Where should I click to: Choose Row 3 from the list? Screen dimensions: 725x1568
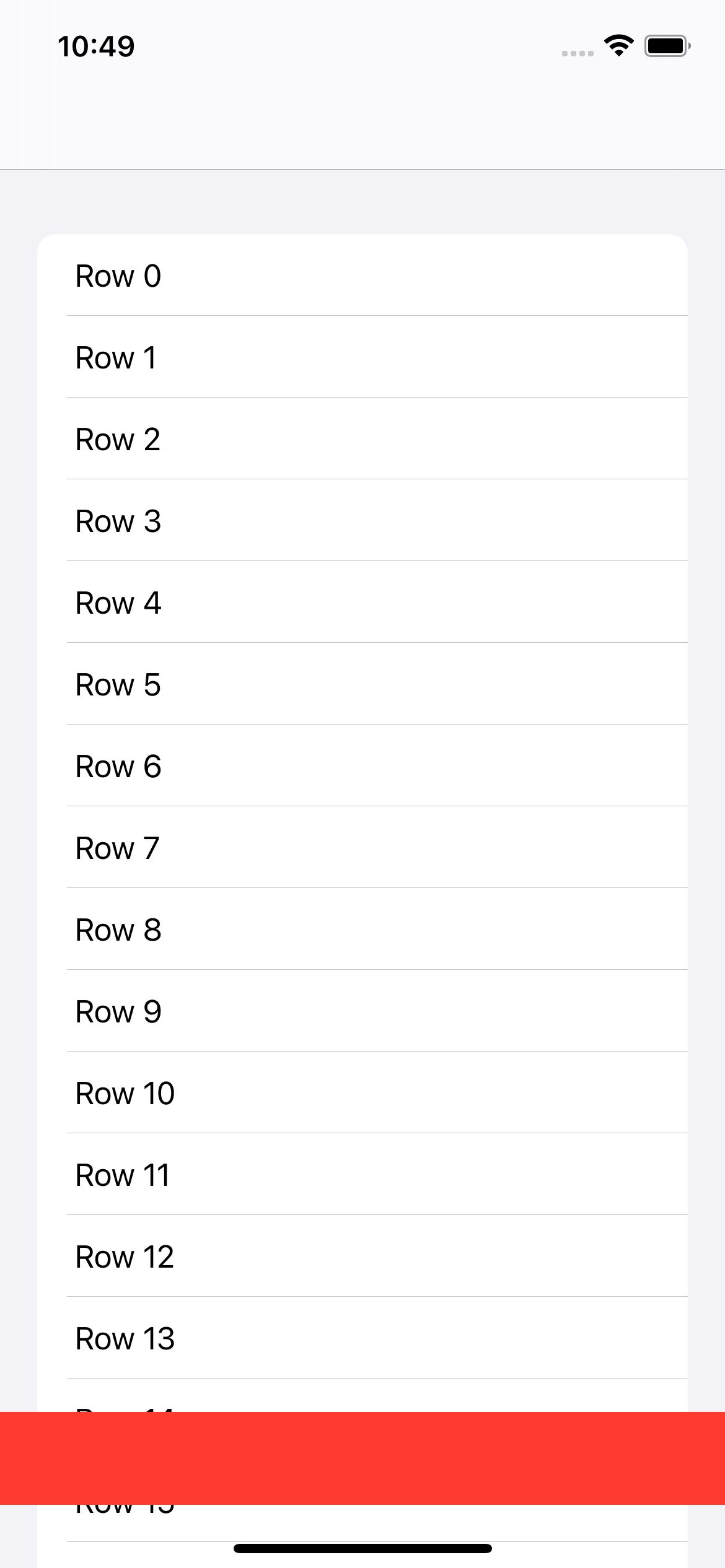[x=362, y=521]
